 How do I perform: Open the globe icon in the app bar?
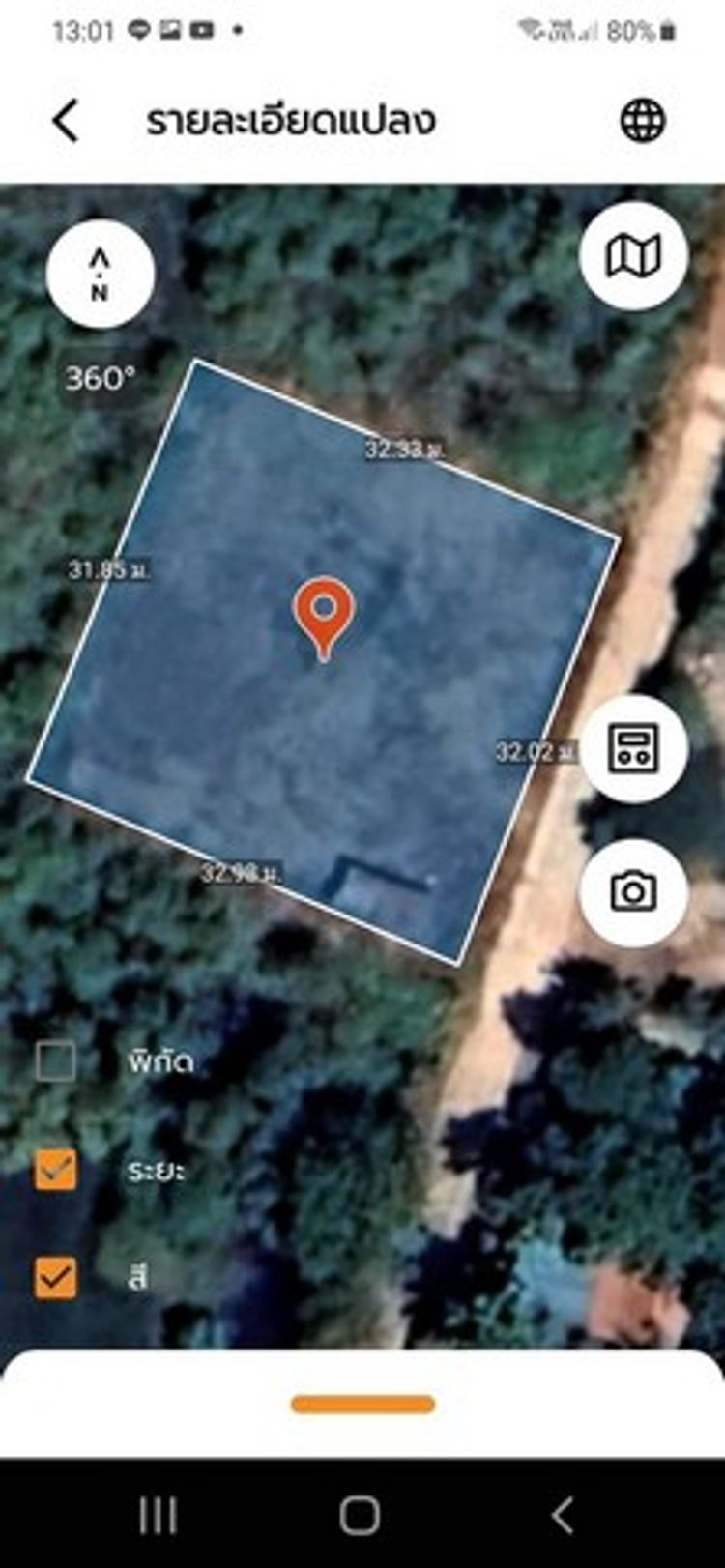click(643, 121)
